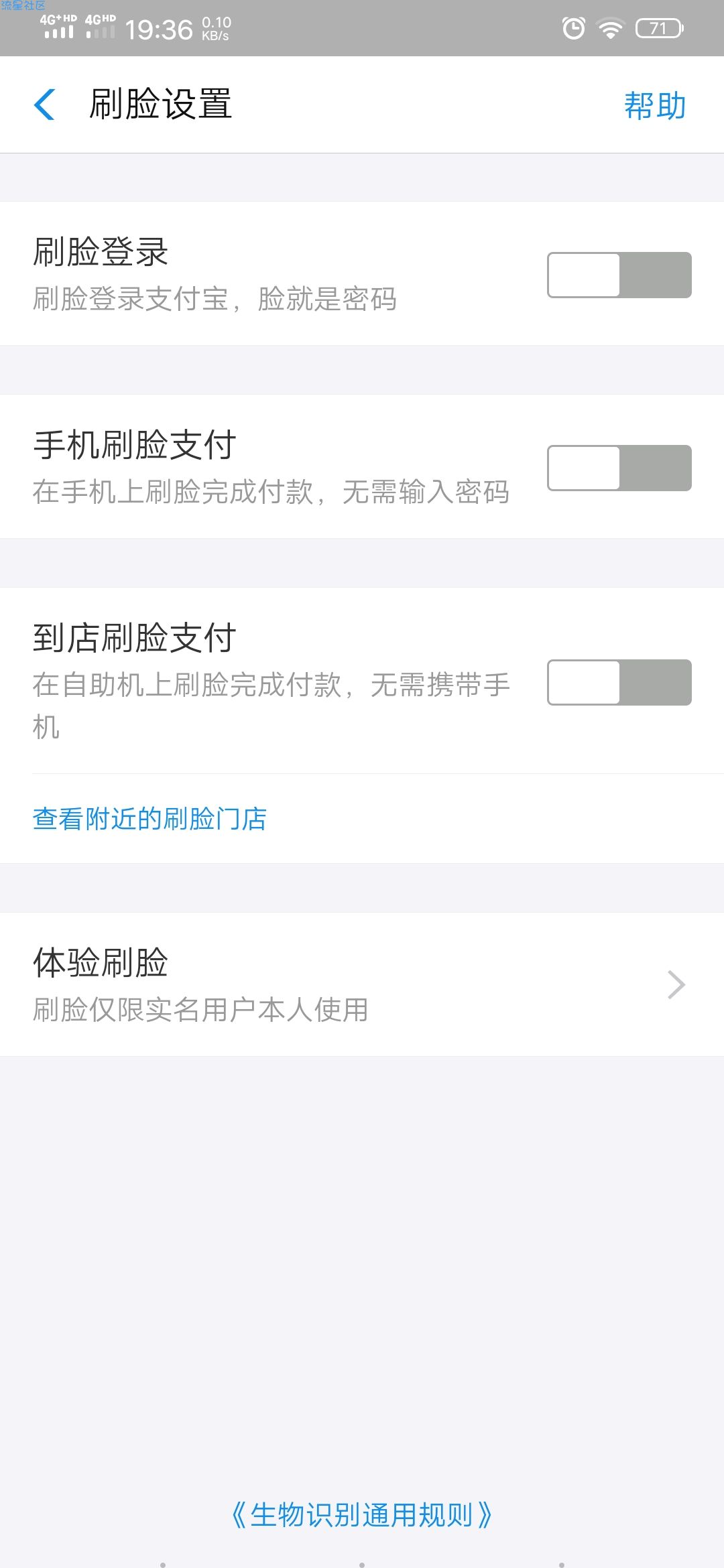Toggle 到店刷脸支付 on
This screenshot has height=1568, width=724.
[x=619, y=682]
